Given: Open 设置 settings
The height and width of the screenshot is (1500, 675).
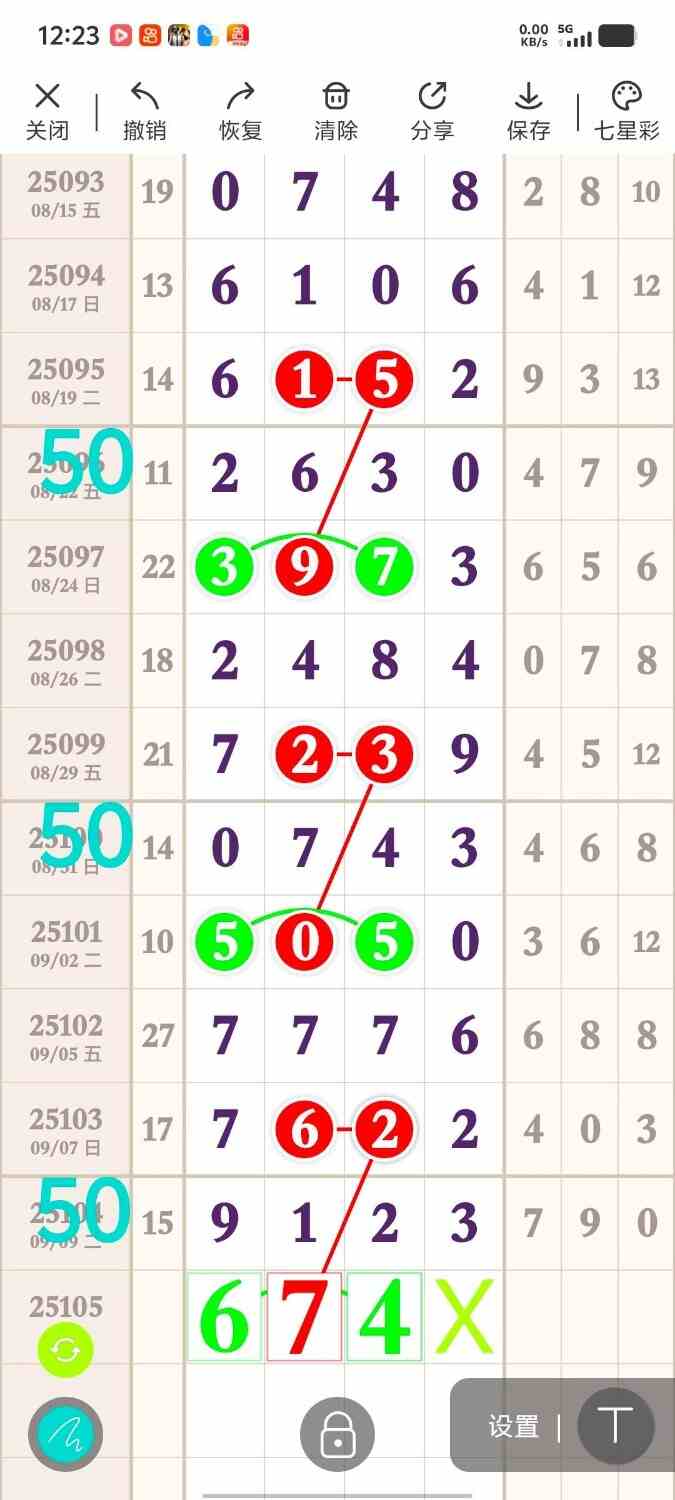Looking at the screenshot, I should (x=514, y=1427).
